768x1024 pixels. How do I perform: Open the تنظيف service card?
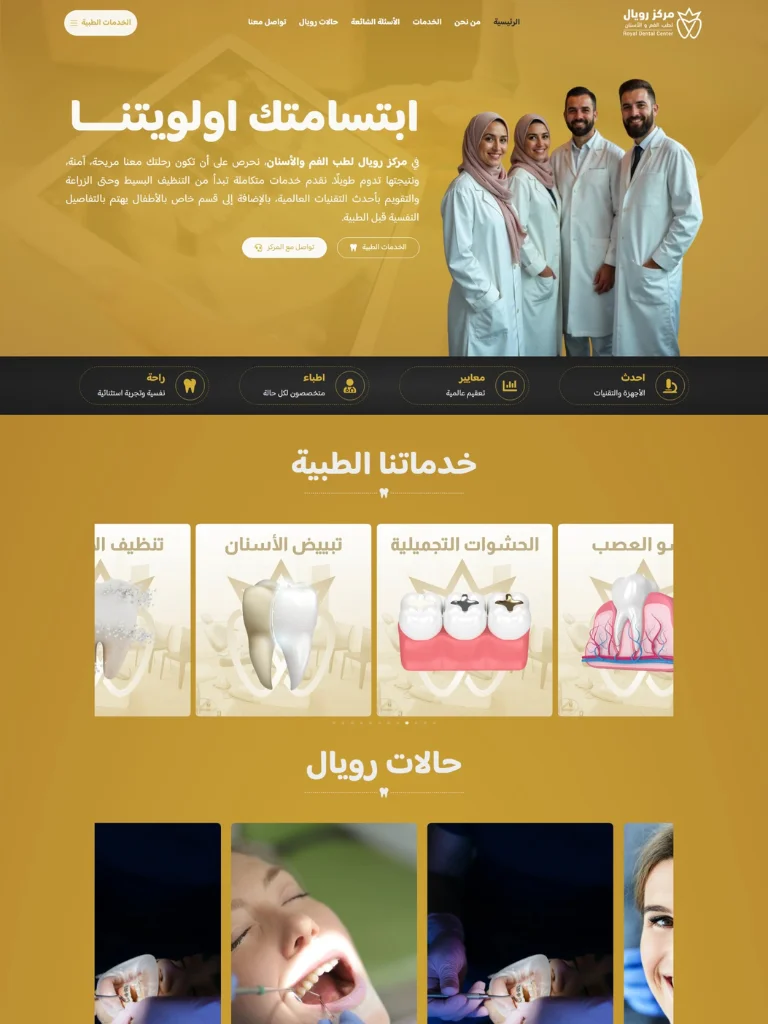(142, 620)
